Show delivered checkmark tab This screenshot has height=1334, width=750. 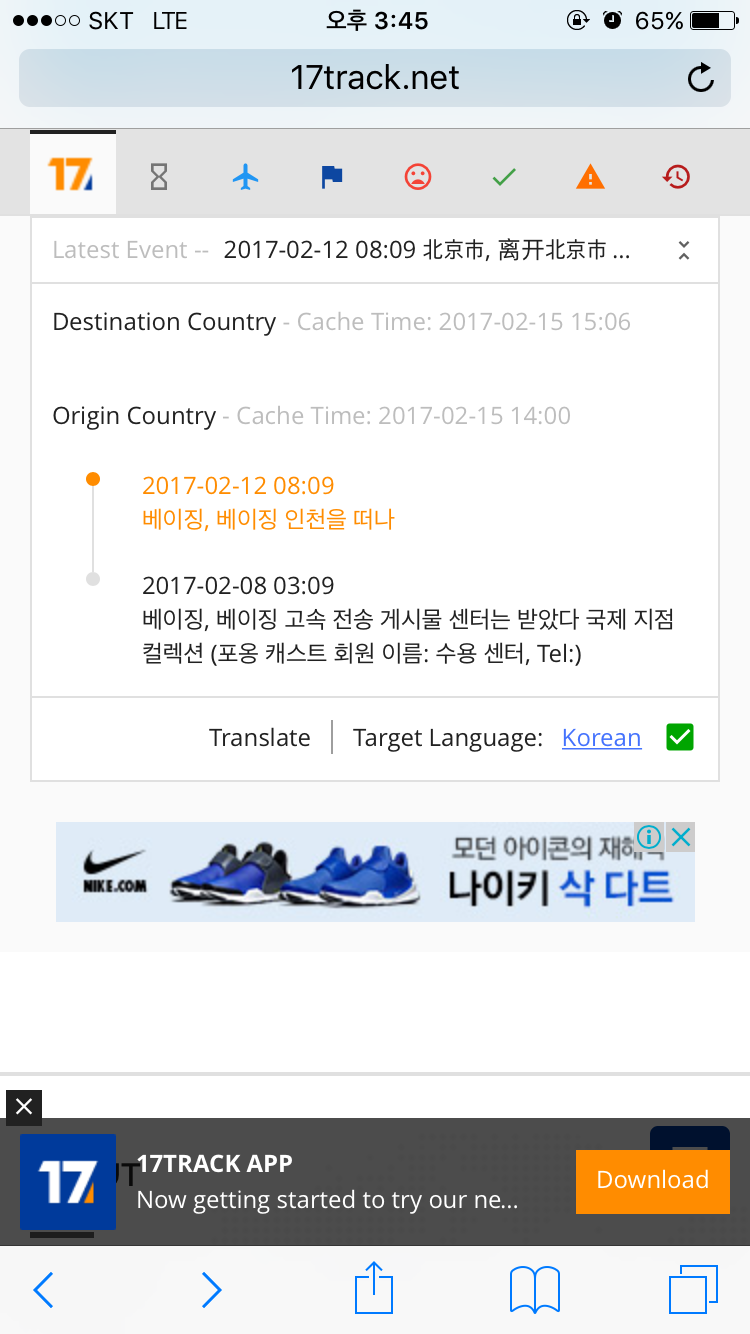(x=504, y=178)
